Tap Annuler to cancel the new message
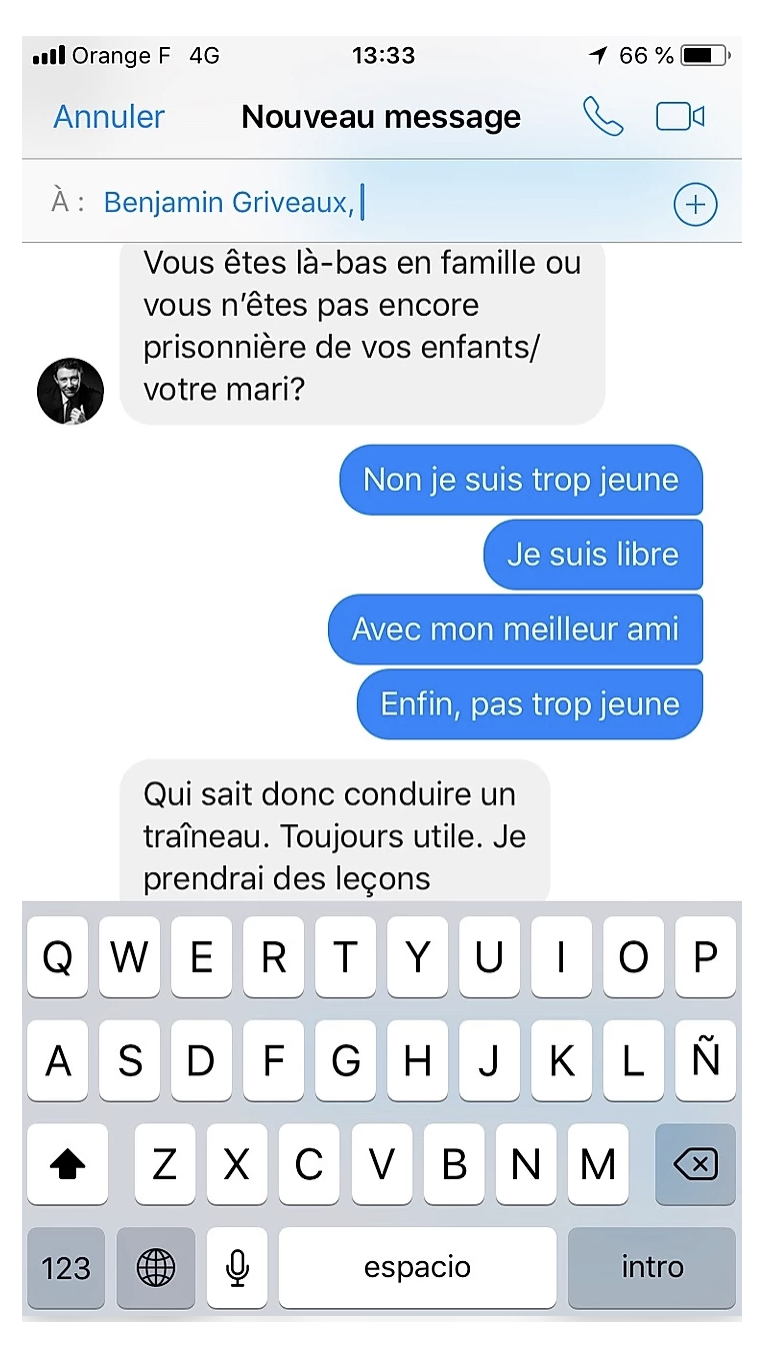 coord(109,117)
